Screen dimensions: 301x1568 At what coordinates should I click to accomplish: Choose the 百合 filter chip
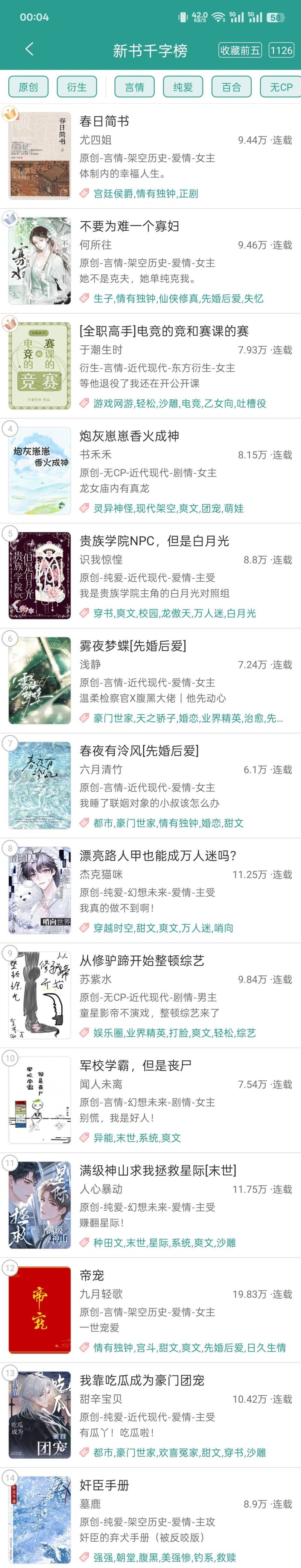coord(231,87)
